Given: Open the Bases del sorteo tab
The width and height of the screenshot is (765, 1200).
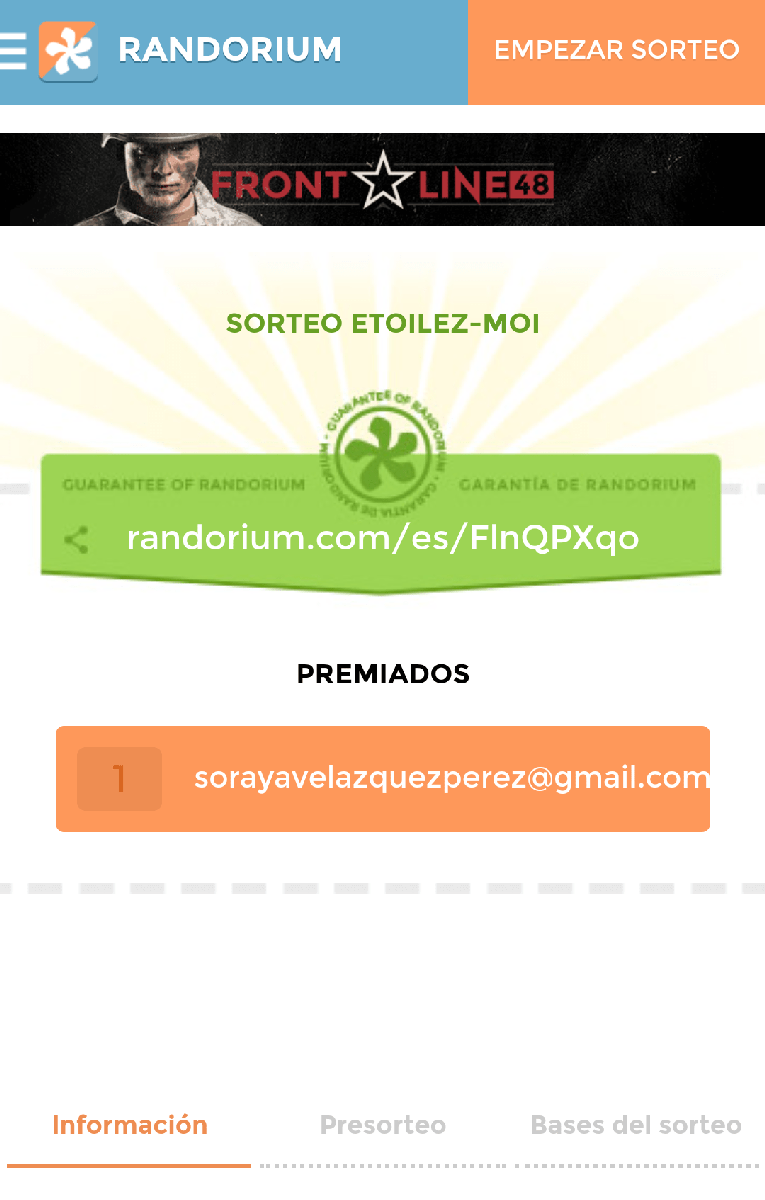Looking at the screenshot, I should point(635,1125).
